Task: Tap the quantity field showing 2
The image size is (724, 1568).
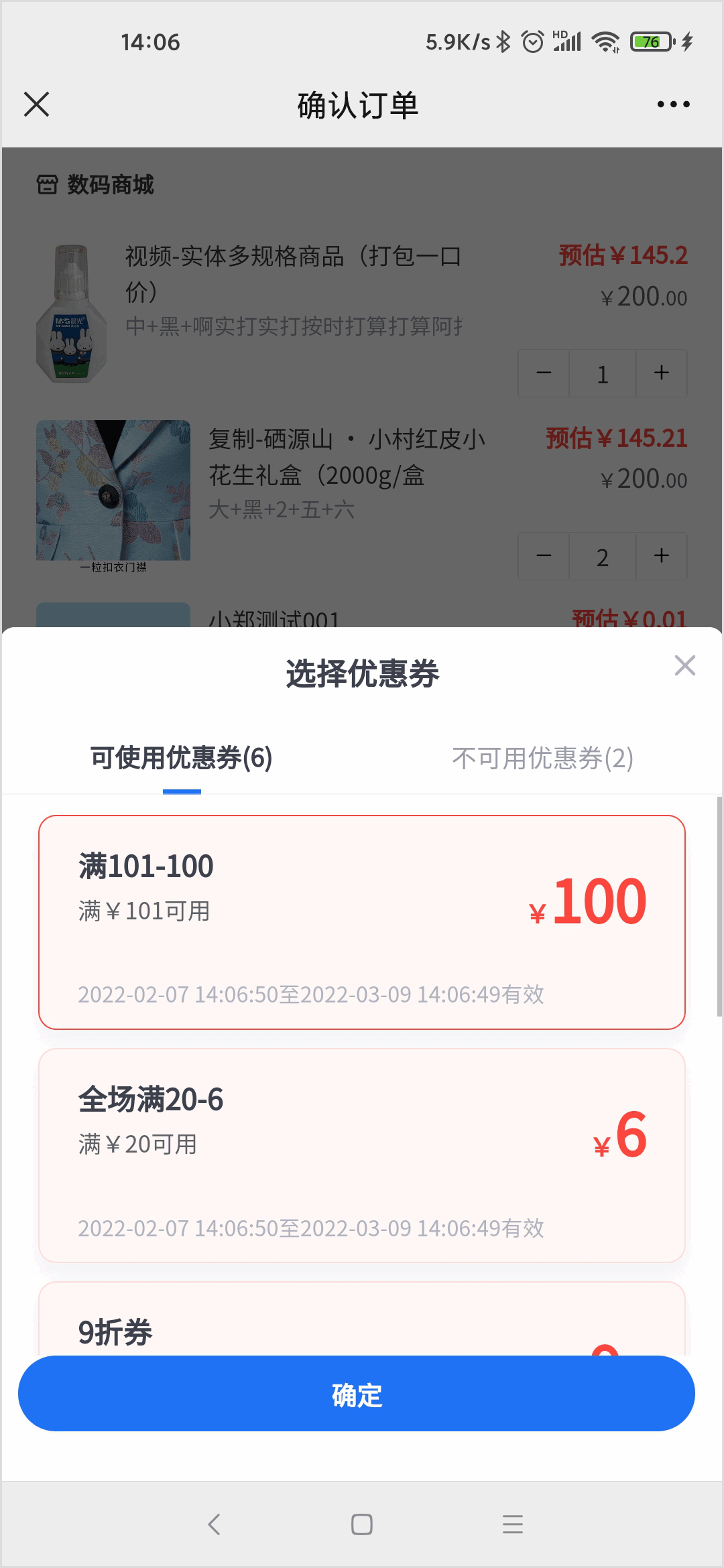Action: 602,556
